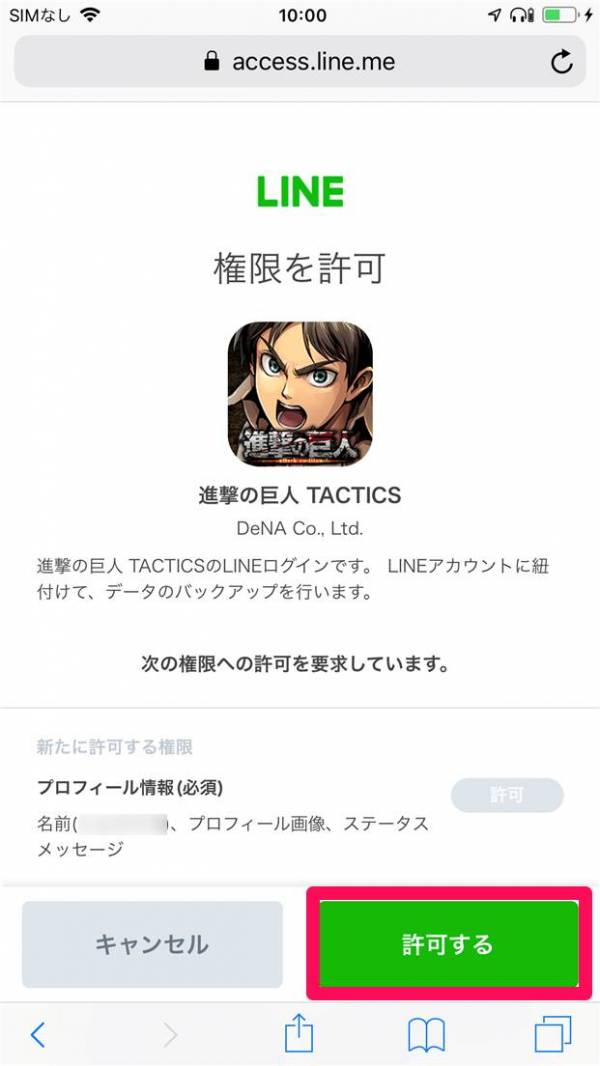Open Safari bookmarks

pyautogui.click(x=426, y=1035)
